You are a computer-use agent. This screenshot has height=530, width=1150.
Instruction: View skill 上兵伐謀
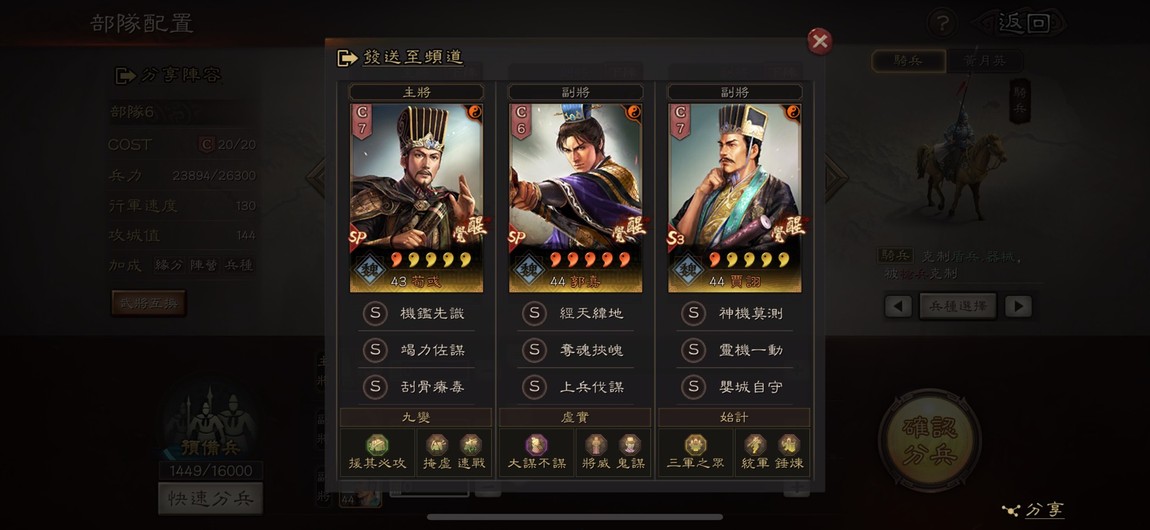pyautogui.click(x=575, y=386)
